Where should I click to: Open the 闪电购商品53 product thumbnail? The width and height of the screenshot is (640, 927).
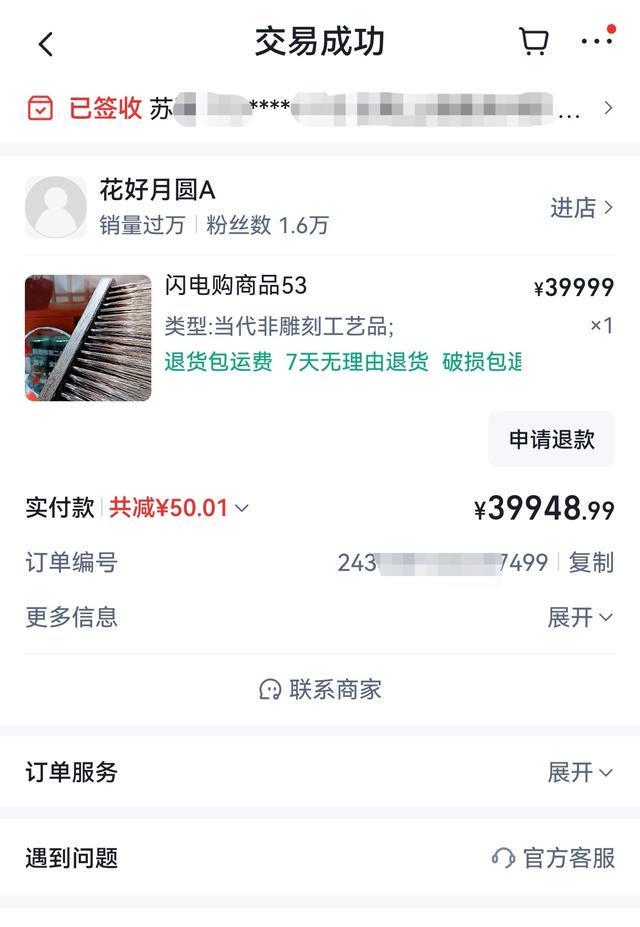tap(88, 338)
